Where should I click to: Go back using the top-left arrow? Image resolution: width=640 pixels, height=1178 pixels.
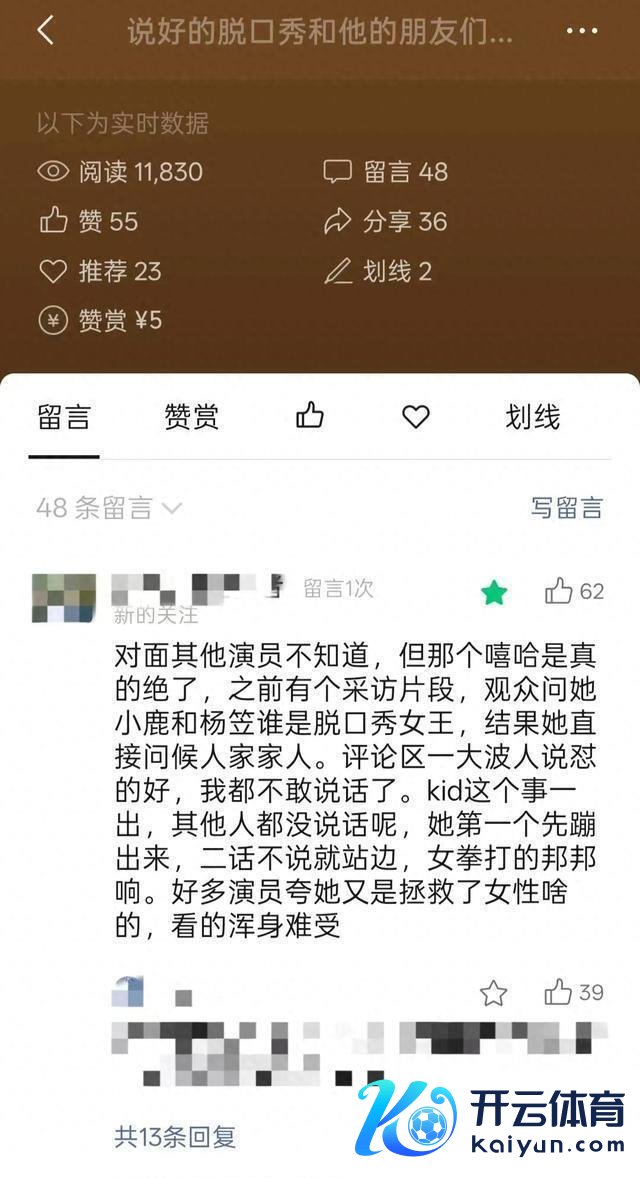point(45,31)
